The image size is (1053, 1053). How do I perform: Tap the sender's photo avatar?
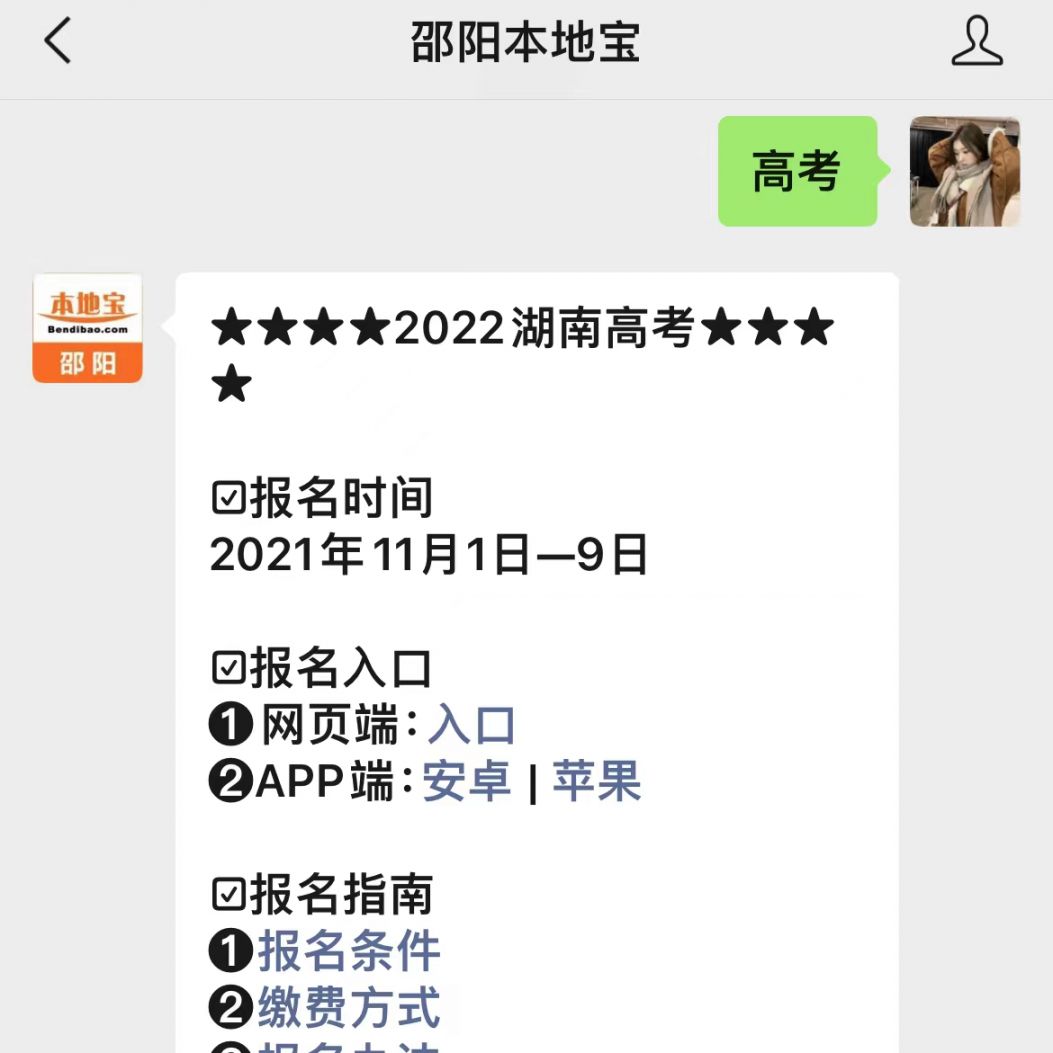[x=964, y=171]
